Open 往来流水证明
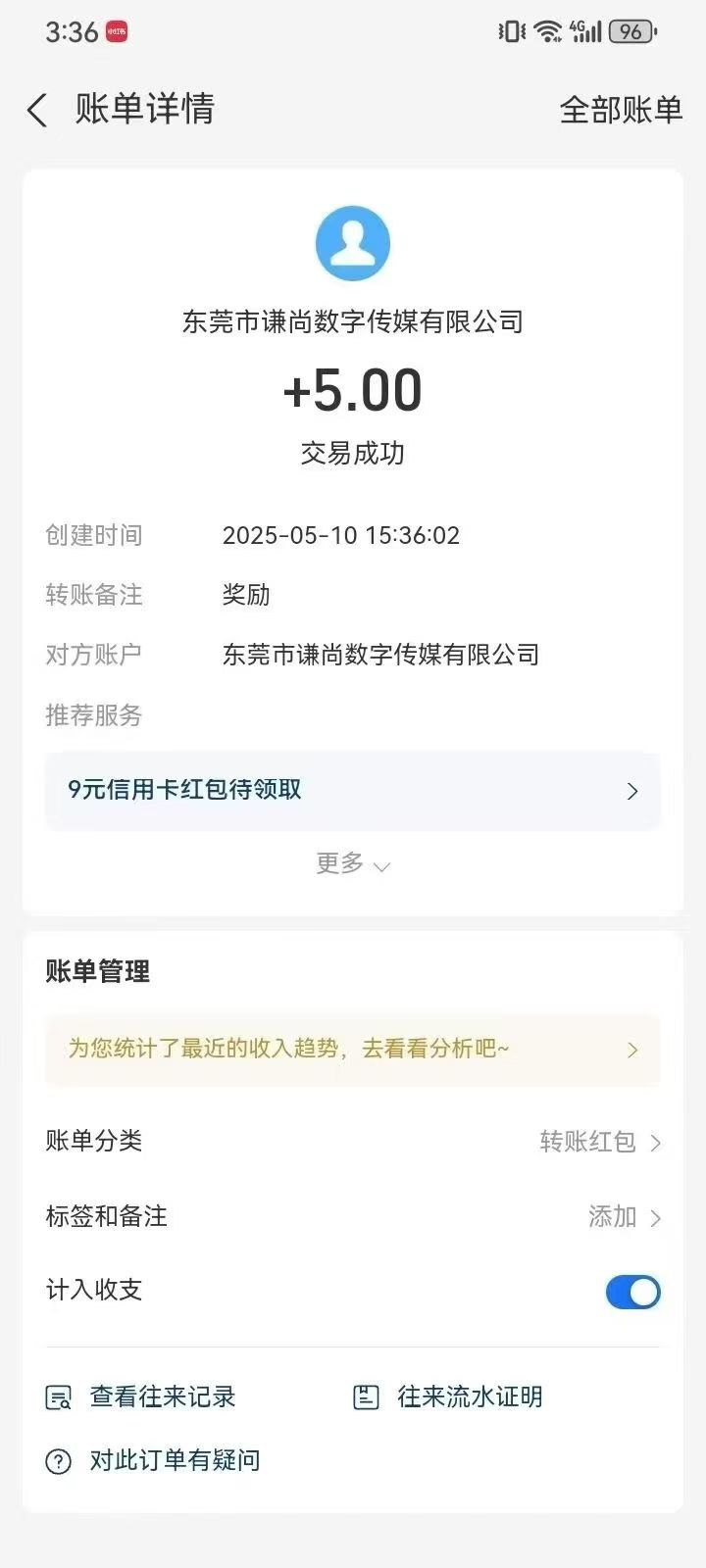The image size is (706, 1568). [x=448, y=1397]
